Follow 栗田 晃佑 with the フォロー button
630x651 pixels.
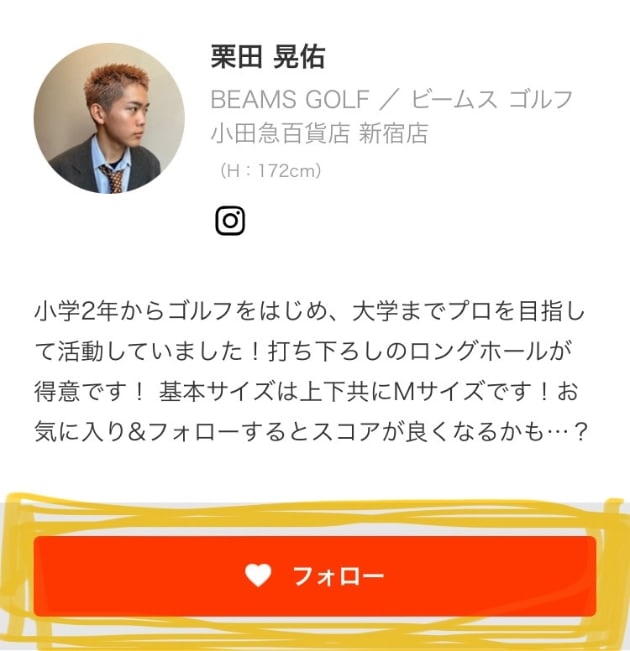(x=315, y=576)
